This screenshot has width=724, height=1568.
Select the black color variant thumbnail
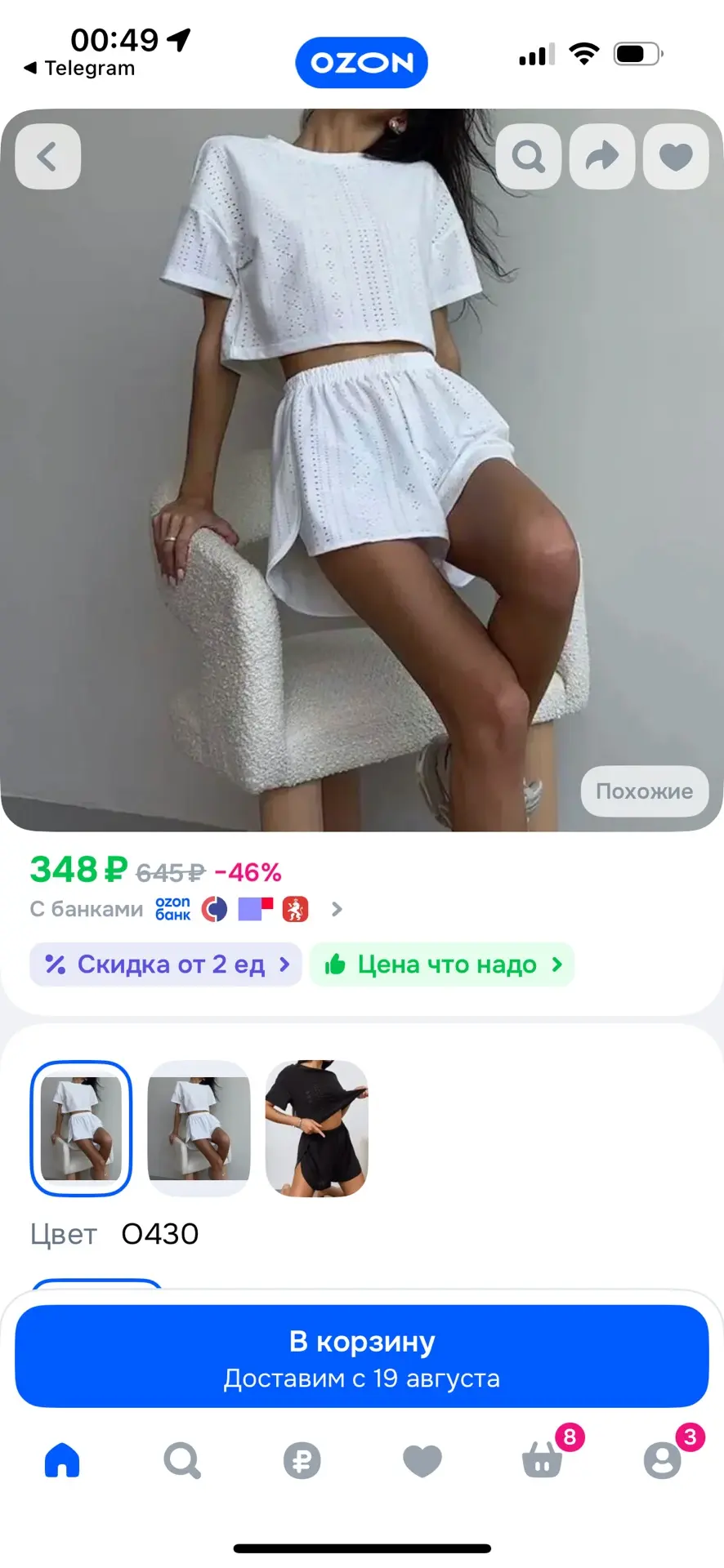pyautogui.click(x=317, y=1128)
